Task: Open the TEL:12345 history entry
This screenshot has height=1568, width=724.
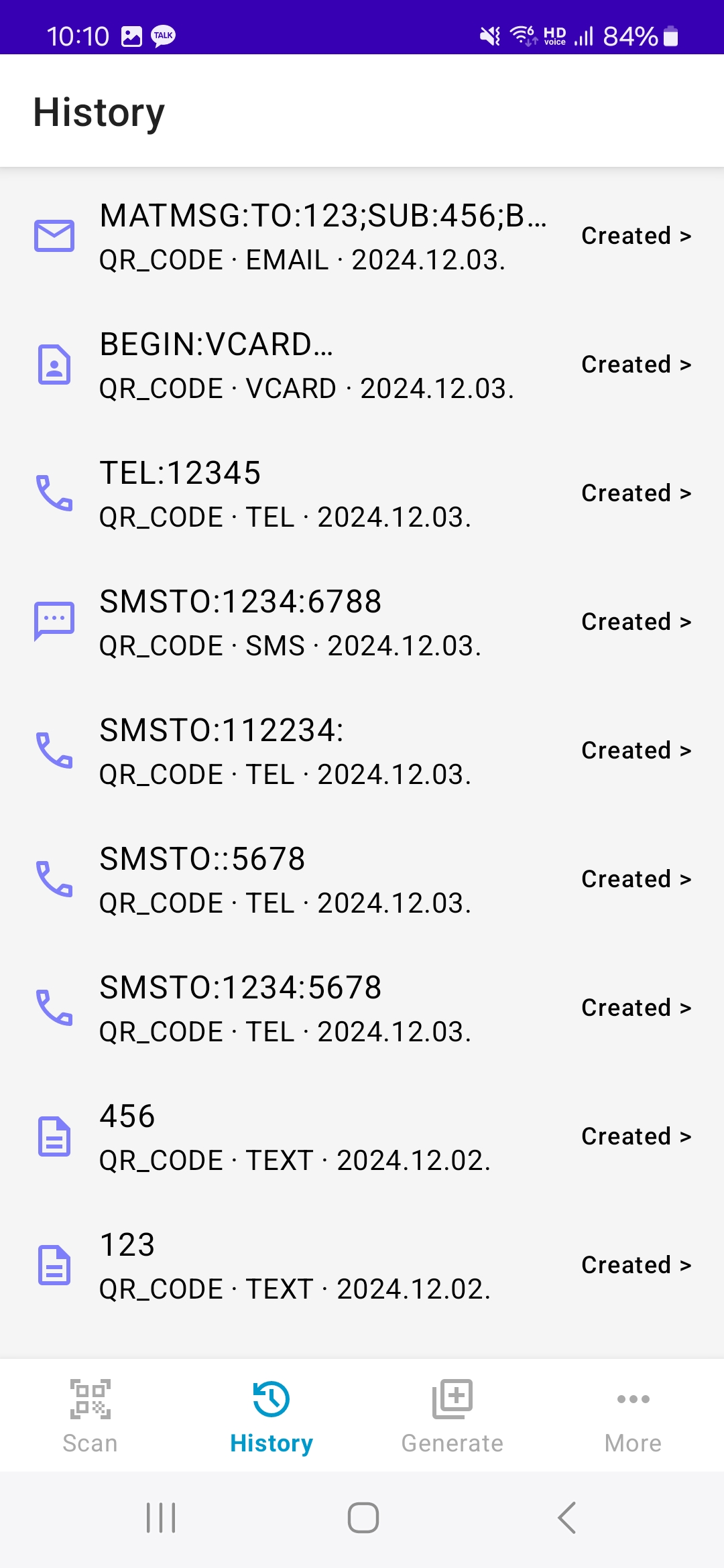Action: (x=362, y=494)
